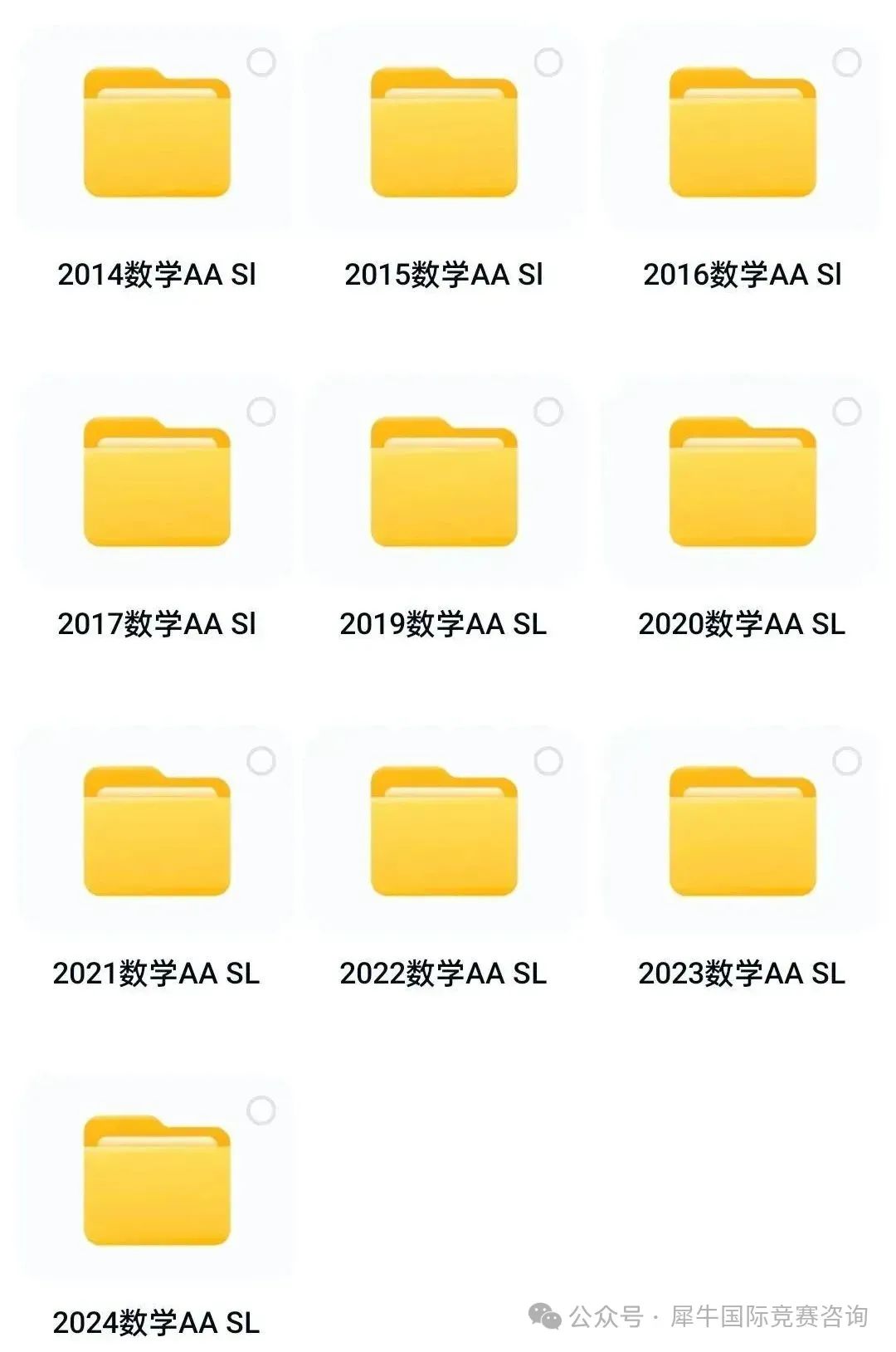Tick the selection circle on 2016数学AA Sl
The height and width of the screenshot is (1352, 896).
pos(846,62)
